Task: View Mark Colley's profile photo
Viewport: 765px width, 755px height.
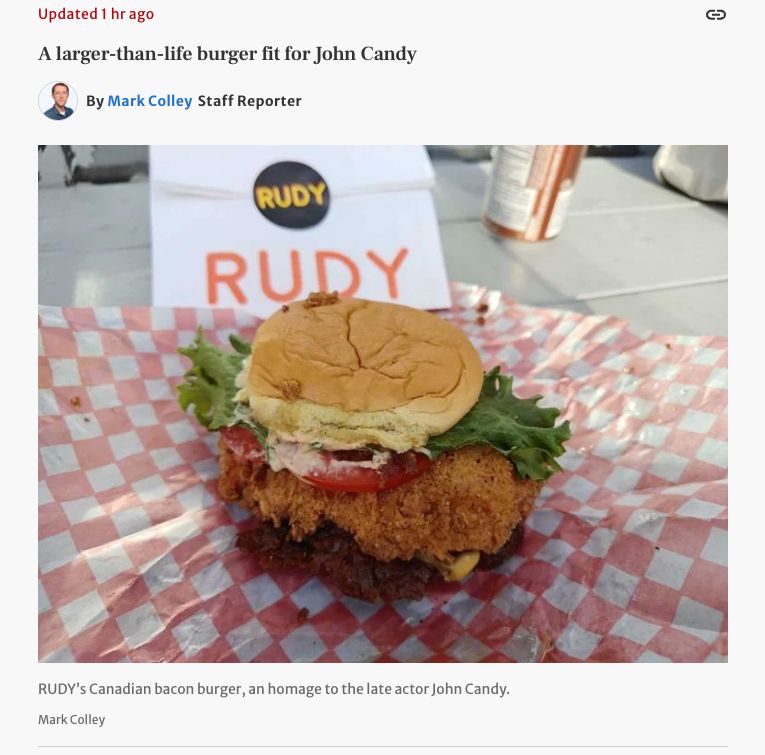Action: click(58, 101)
